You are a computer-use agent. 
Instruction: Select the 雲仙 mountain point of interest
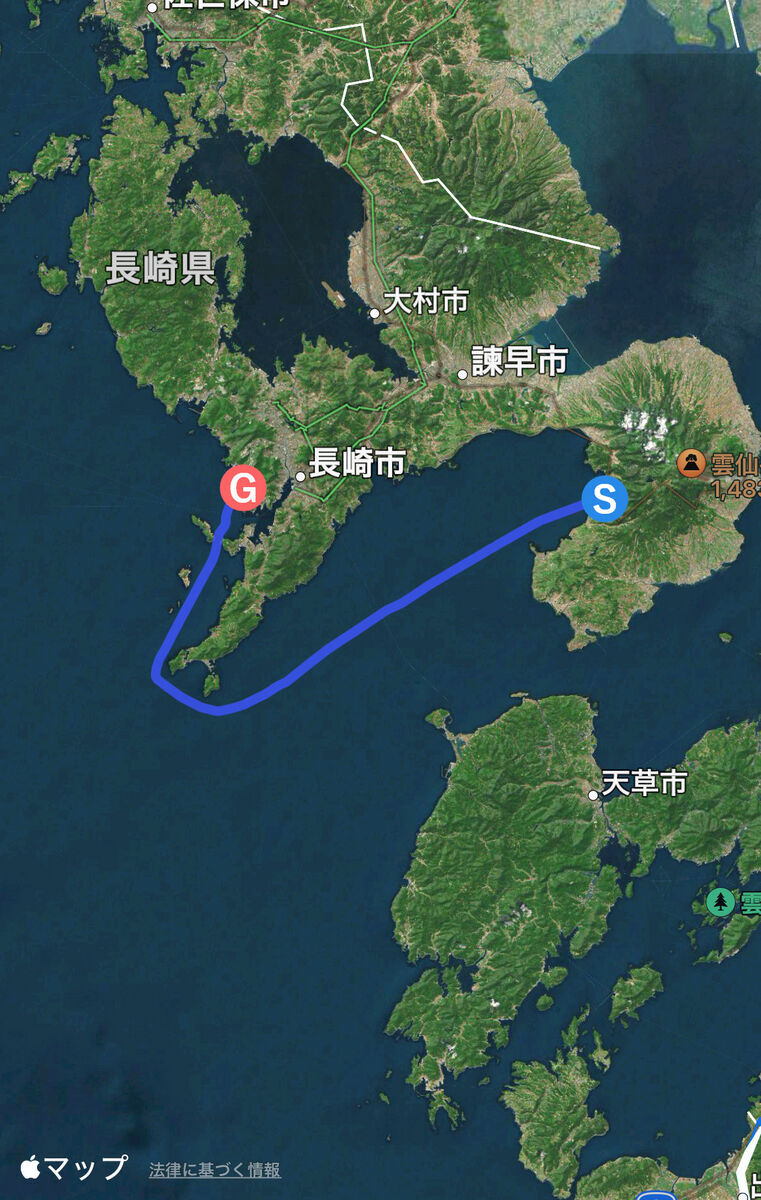(691, 464)
